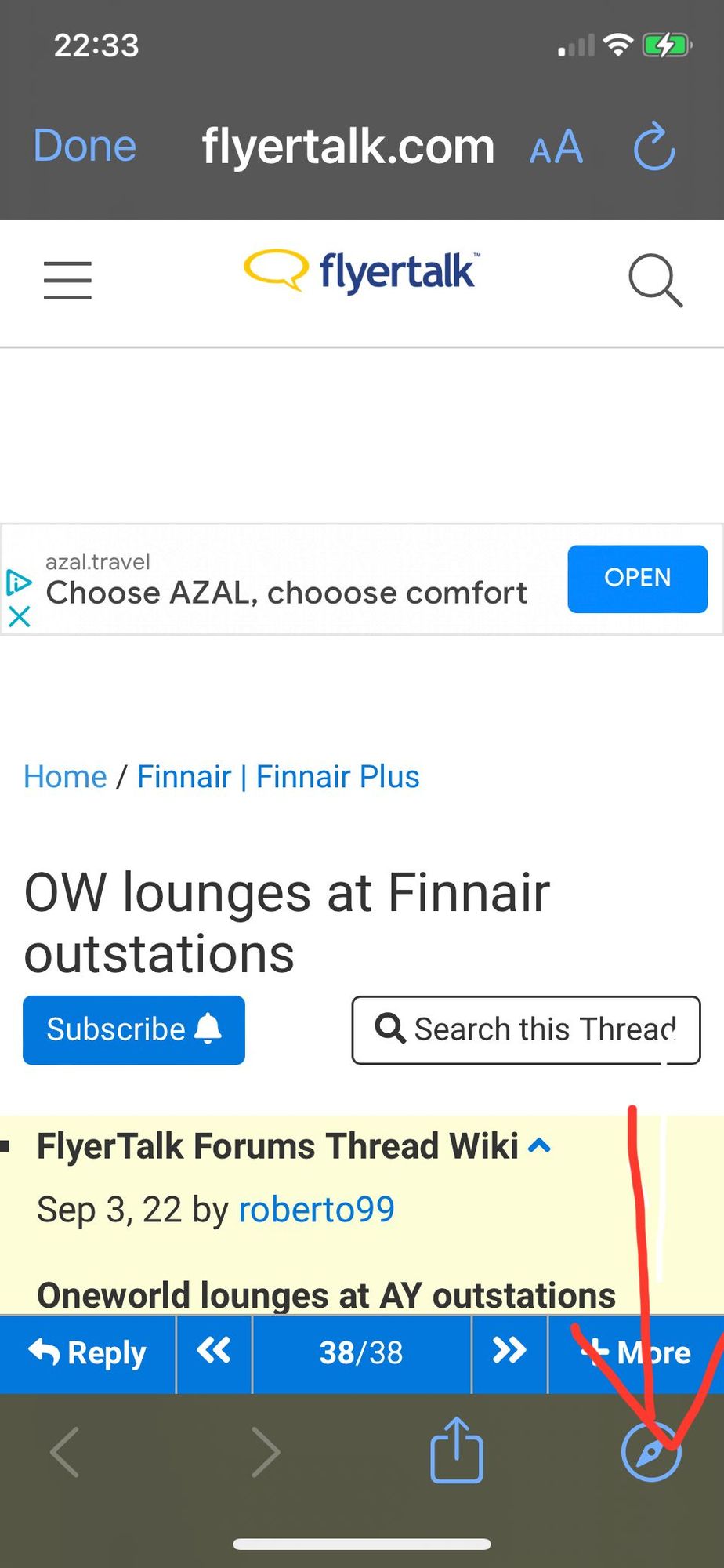
Task: Subscribe to this thread
Action: [x=134, y=1029]
